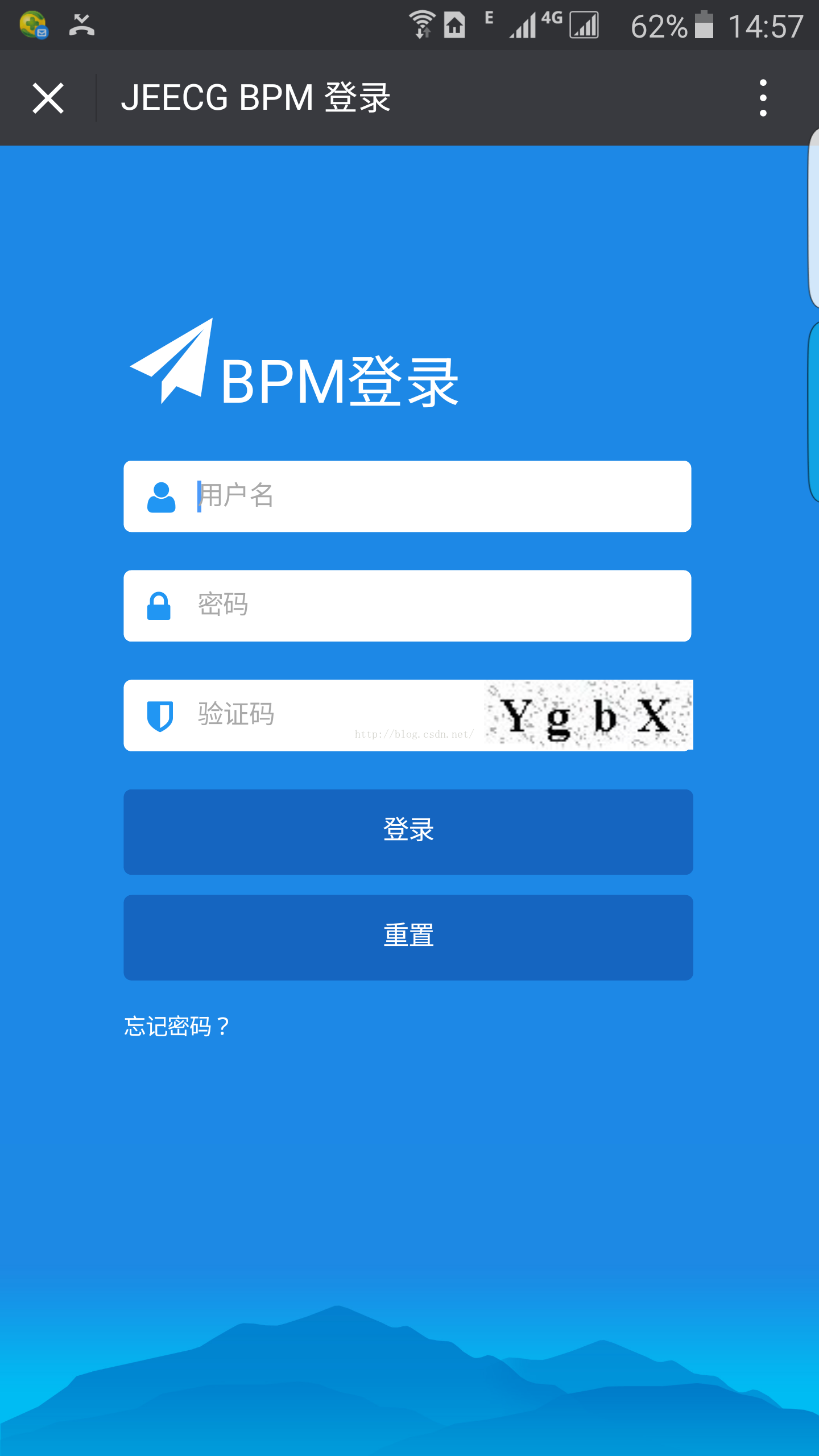
Task: Reset the form with 重置
Action: (x=408, y=937)
